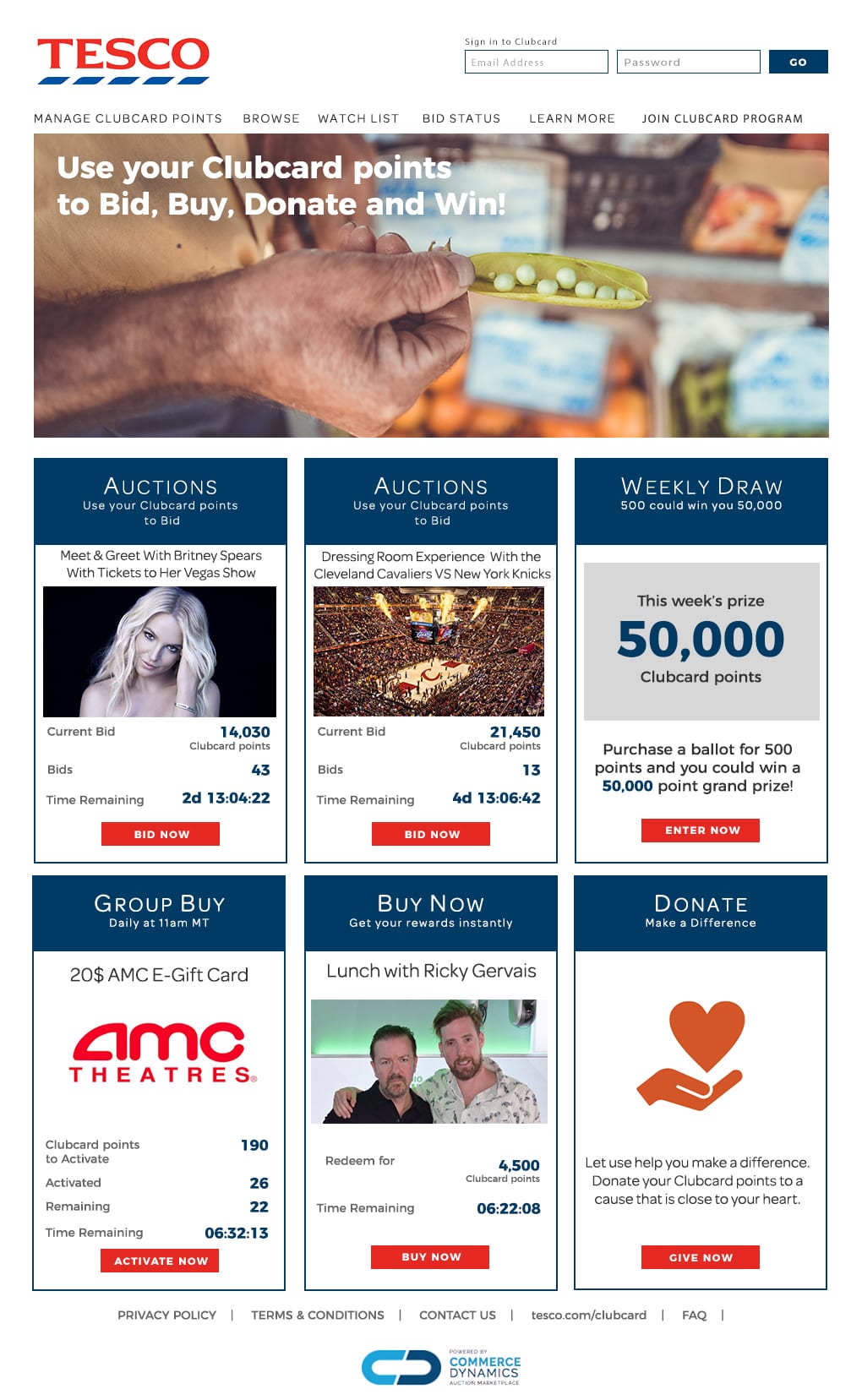Viewport: 862px width, 1400px height.
Task: Open Join Clubcard Program
Action: click(722, 118)
